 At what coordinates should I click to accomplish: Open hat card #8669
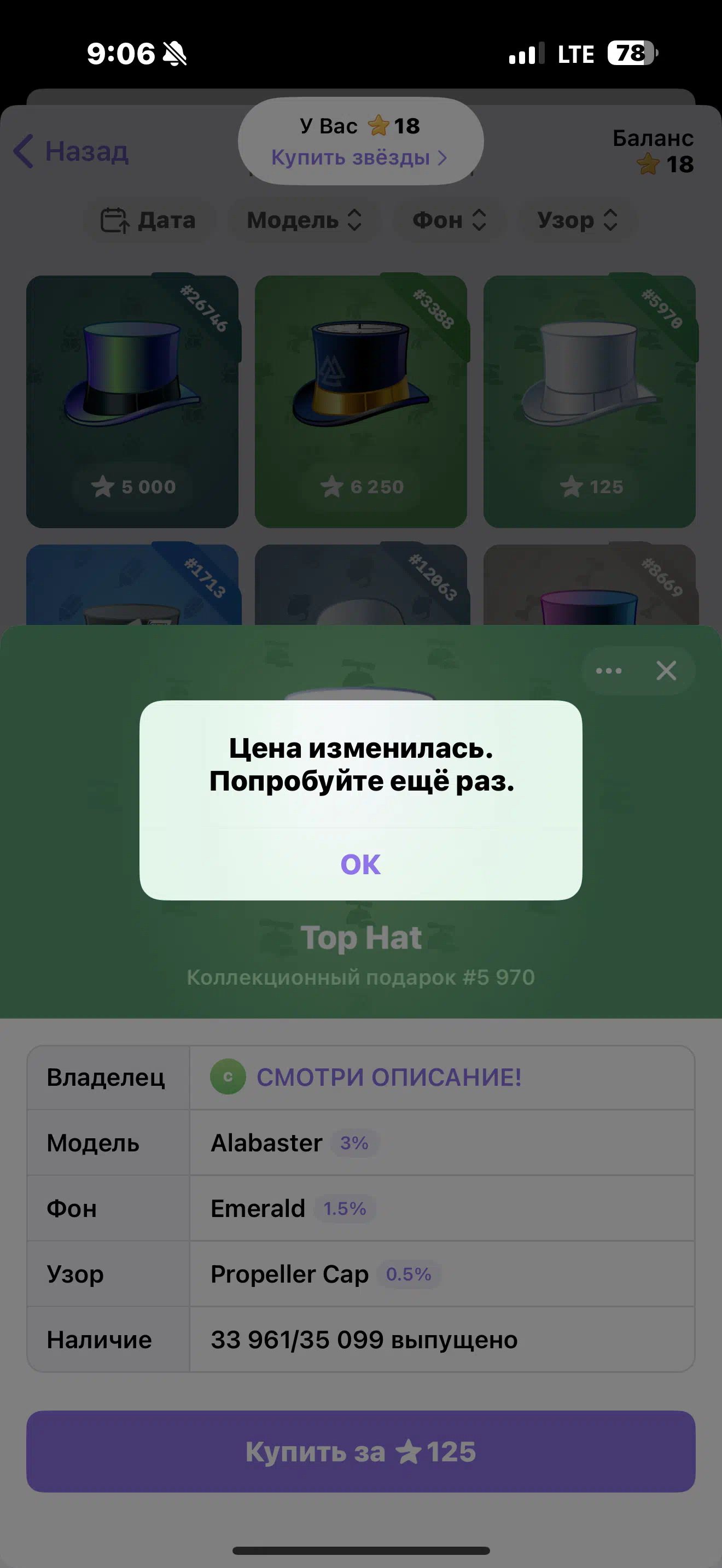pos(589,584)
